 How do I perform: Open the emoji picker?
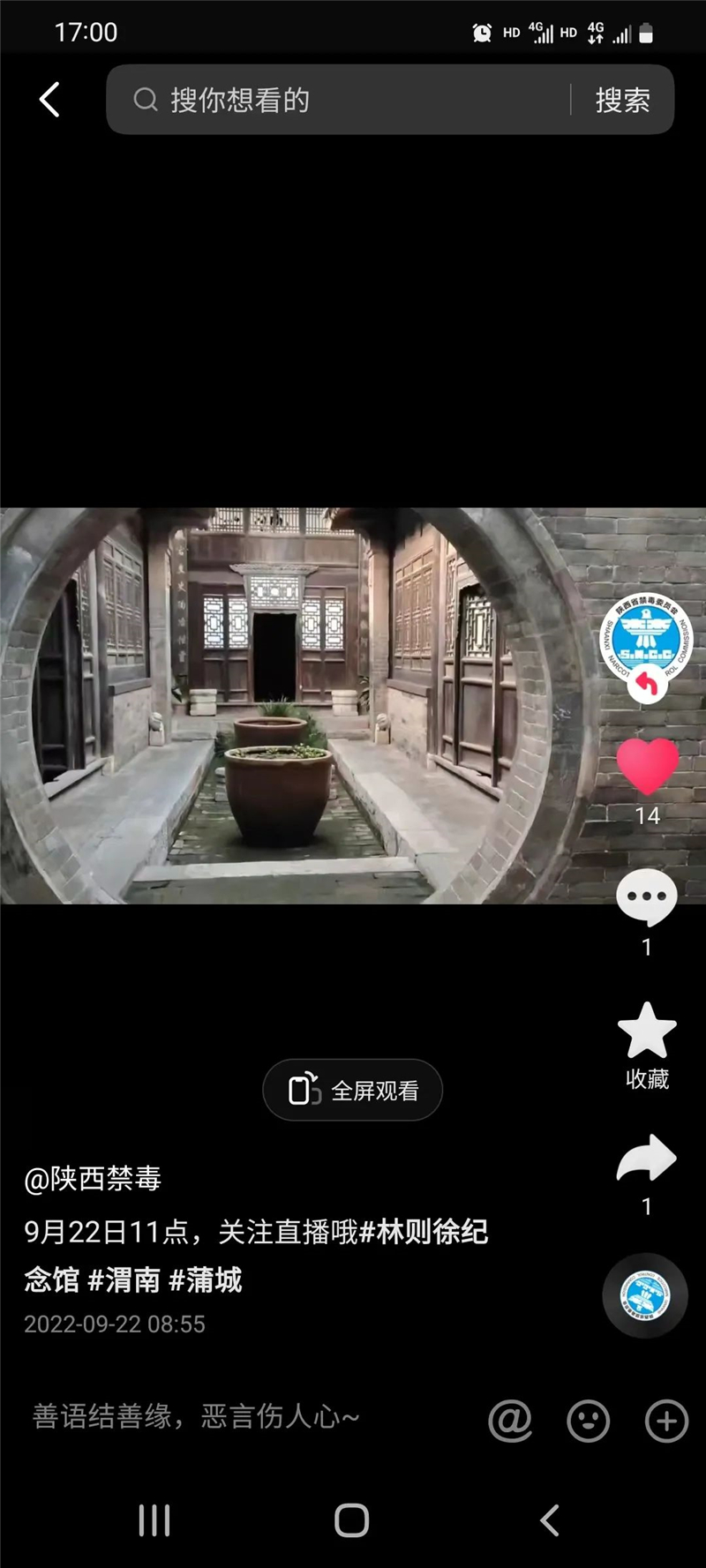click(589, 1421)
